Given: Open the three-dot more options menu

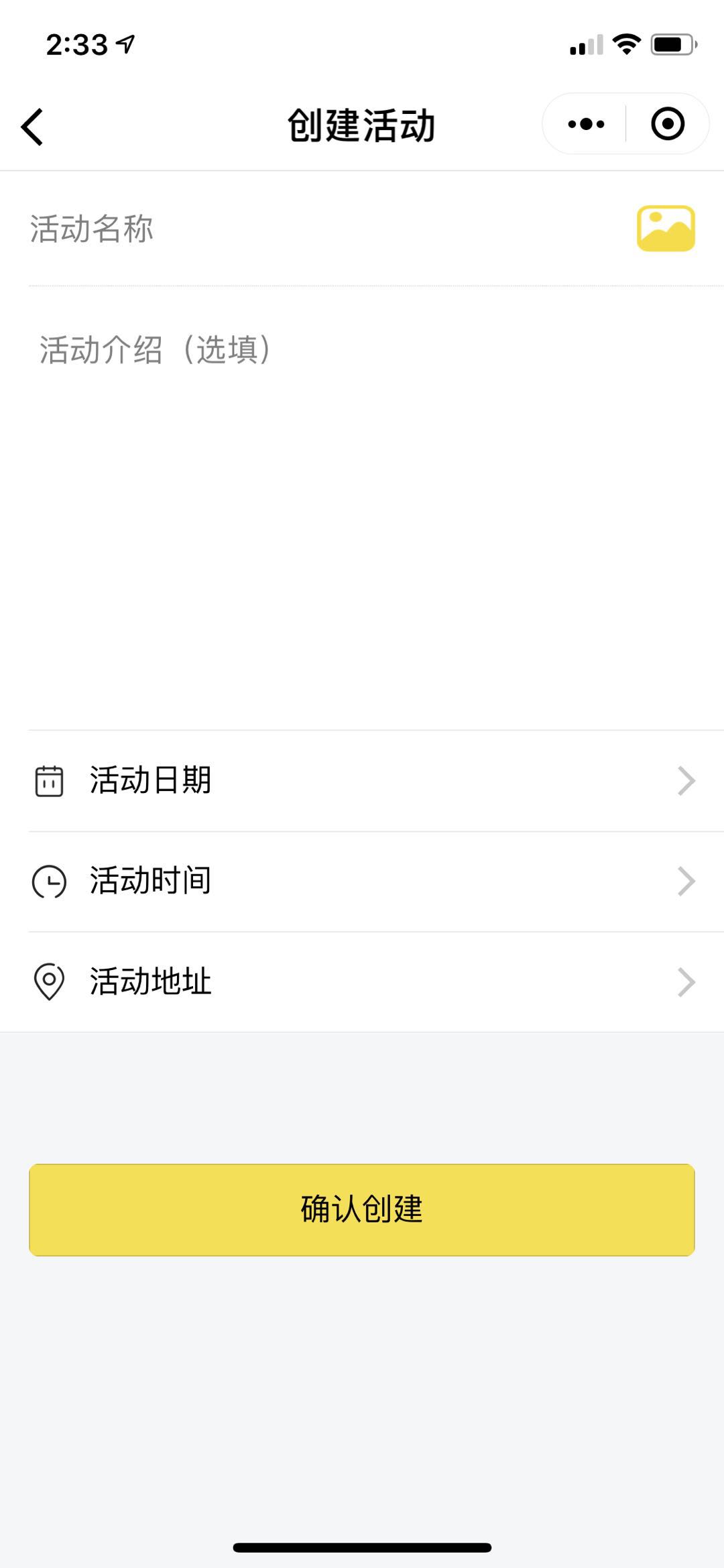Looking at the screenshot, I should tap(586, 124).
